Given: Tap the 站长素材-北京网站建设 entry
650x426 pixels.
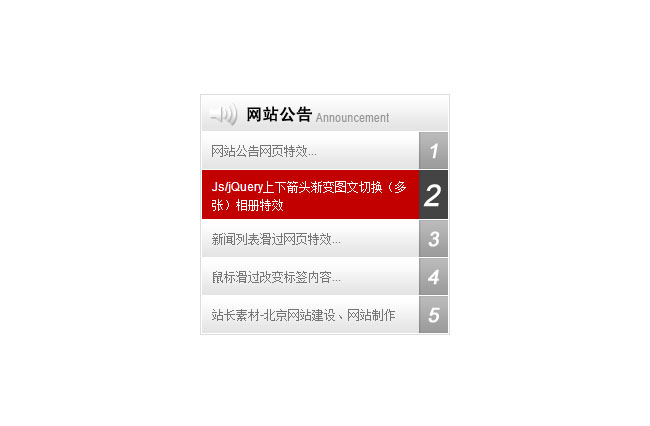Looking at the screenshot, I should click(x=304, y=314).
